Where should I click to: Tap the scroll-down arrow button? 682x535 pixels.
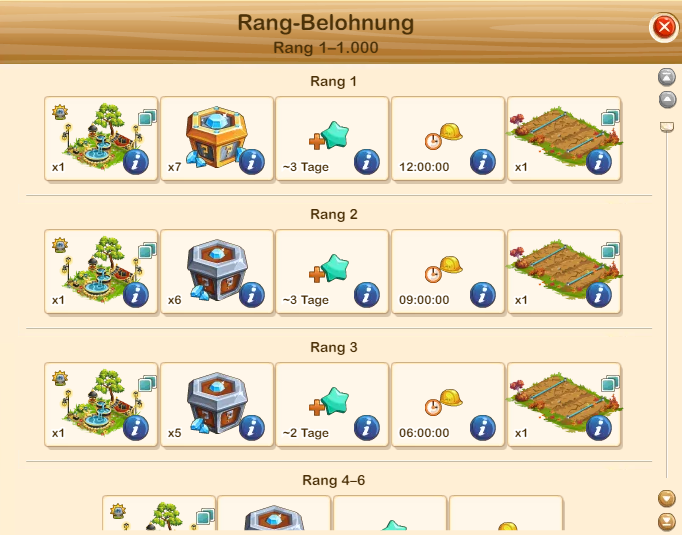point(667,499)
